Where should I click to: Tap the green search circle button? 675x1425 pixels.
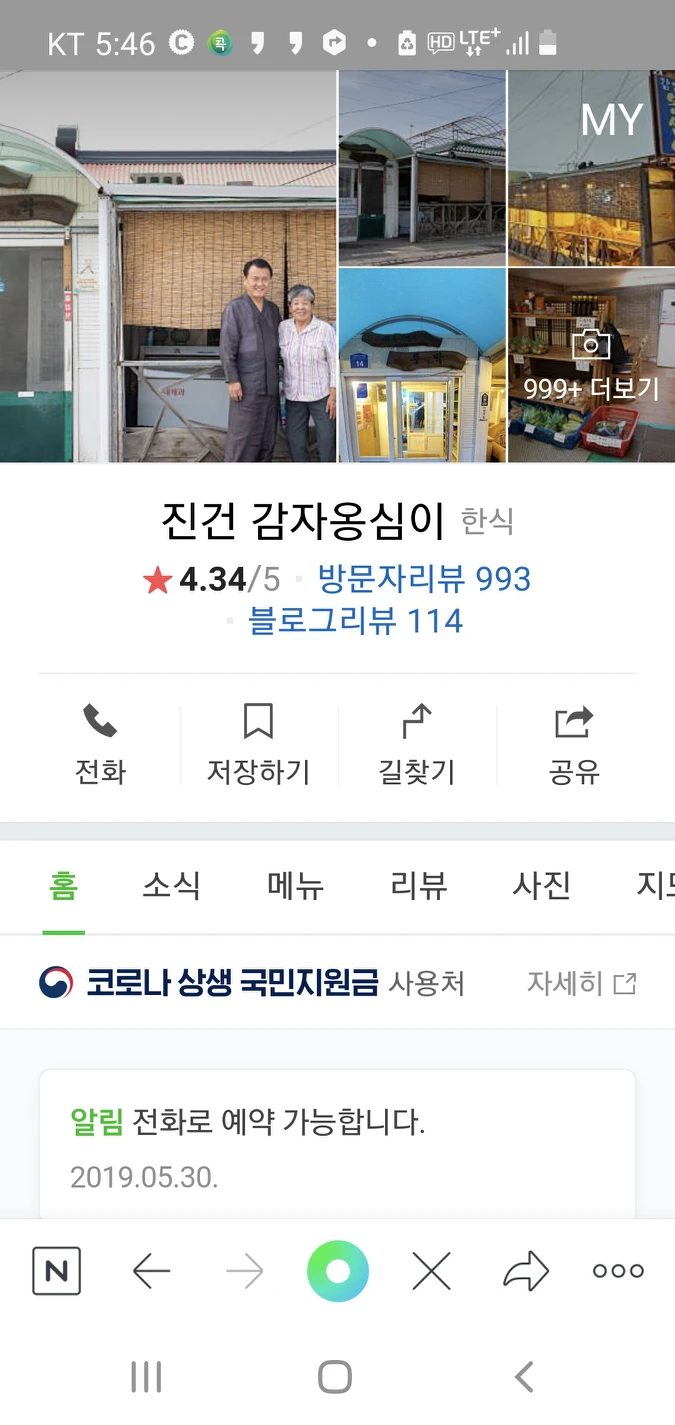338,1271
